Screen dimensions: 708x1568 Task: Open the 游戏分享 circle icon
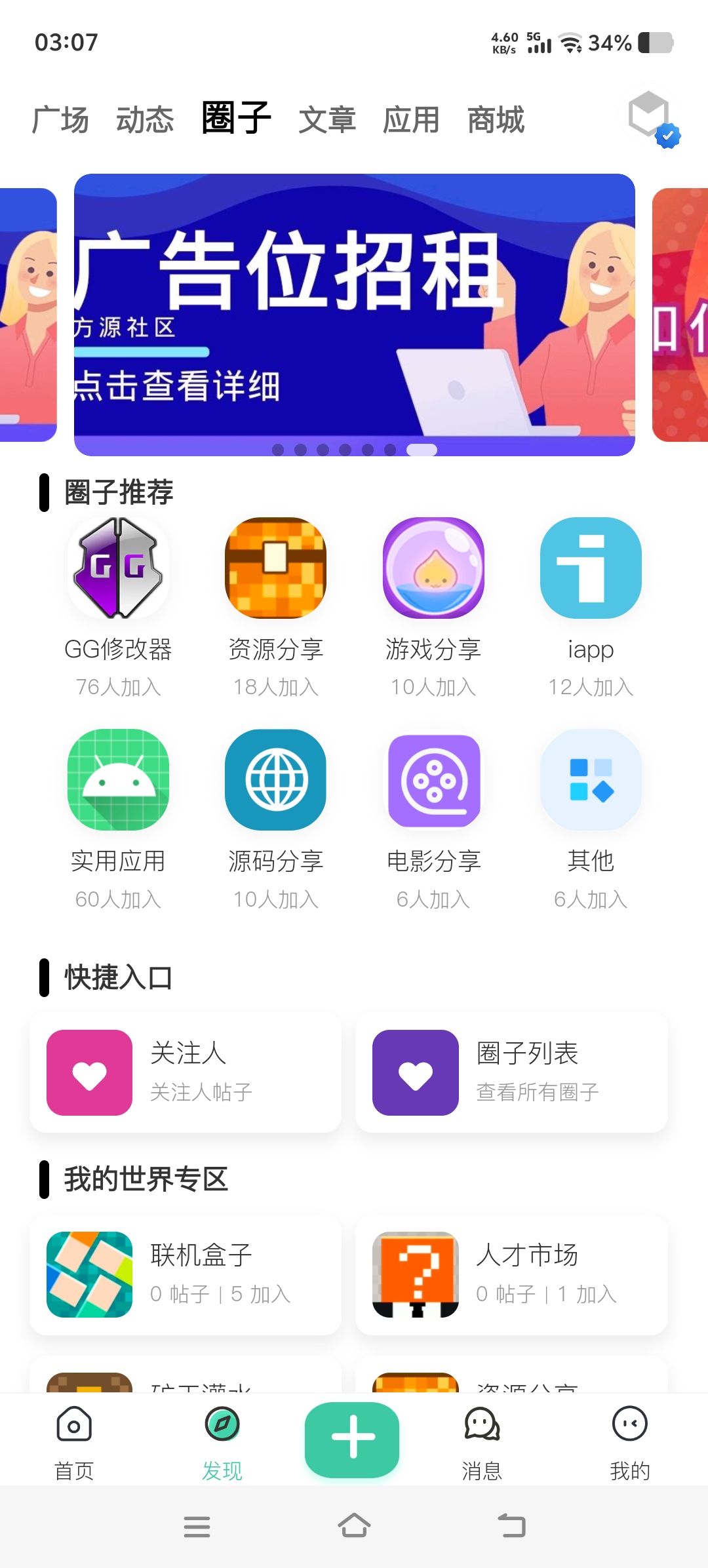point(433,566)
